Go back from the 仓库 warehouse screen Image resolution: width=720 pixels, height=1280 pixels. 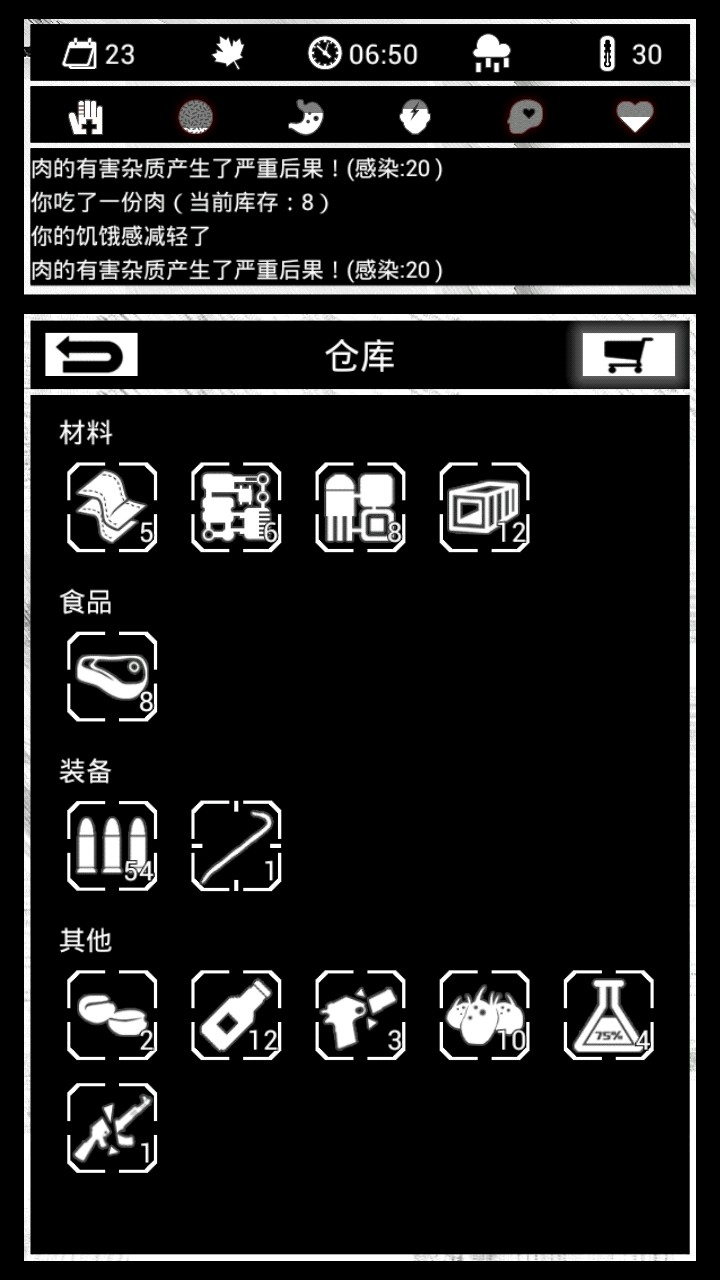tap(91, 355)
